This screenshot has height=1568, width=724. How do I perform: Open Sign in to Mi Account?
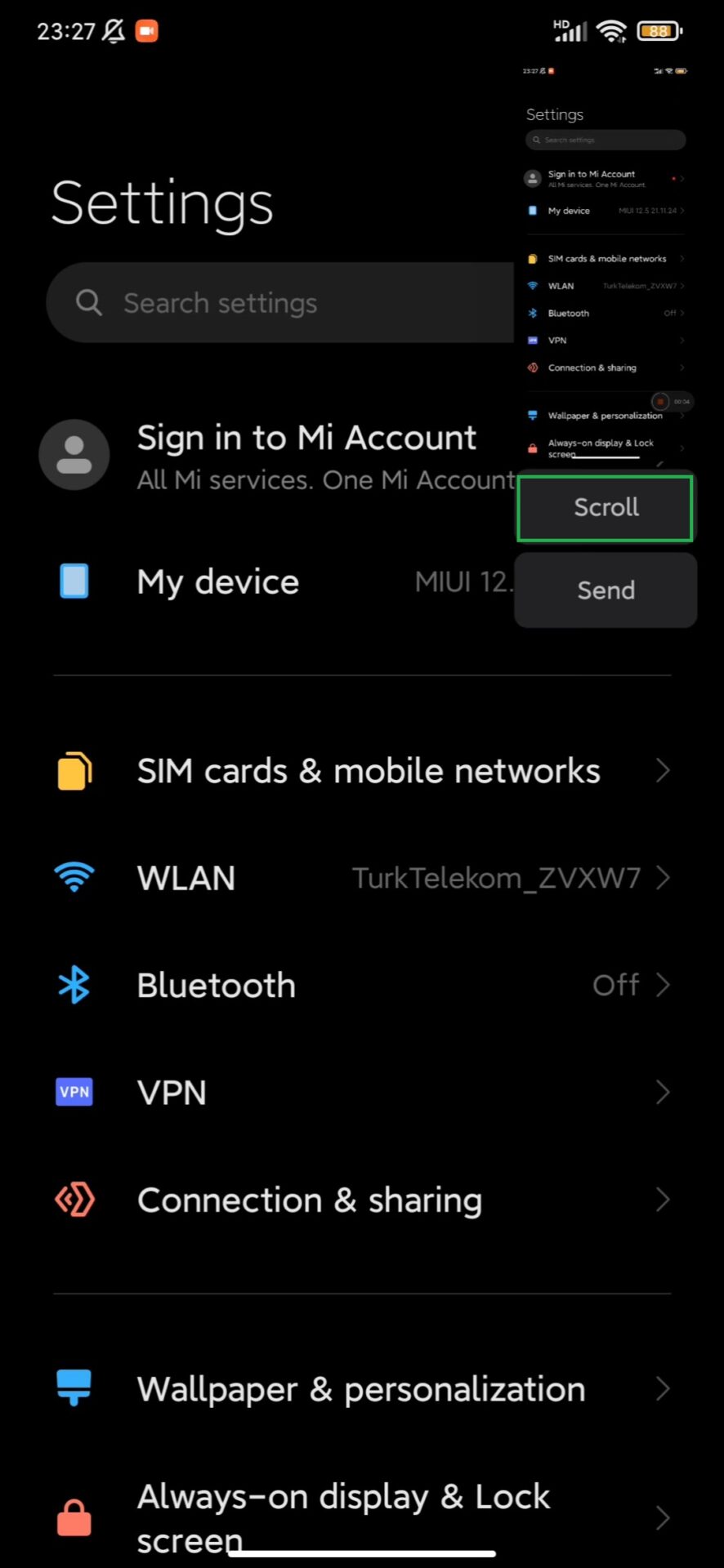278,456
